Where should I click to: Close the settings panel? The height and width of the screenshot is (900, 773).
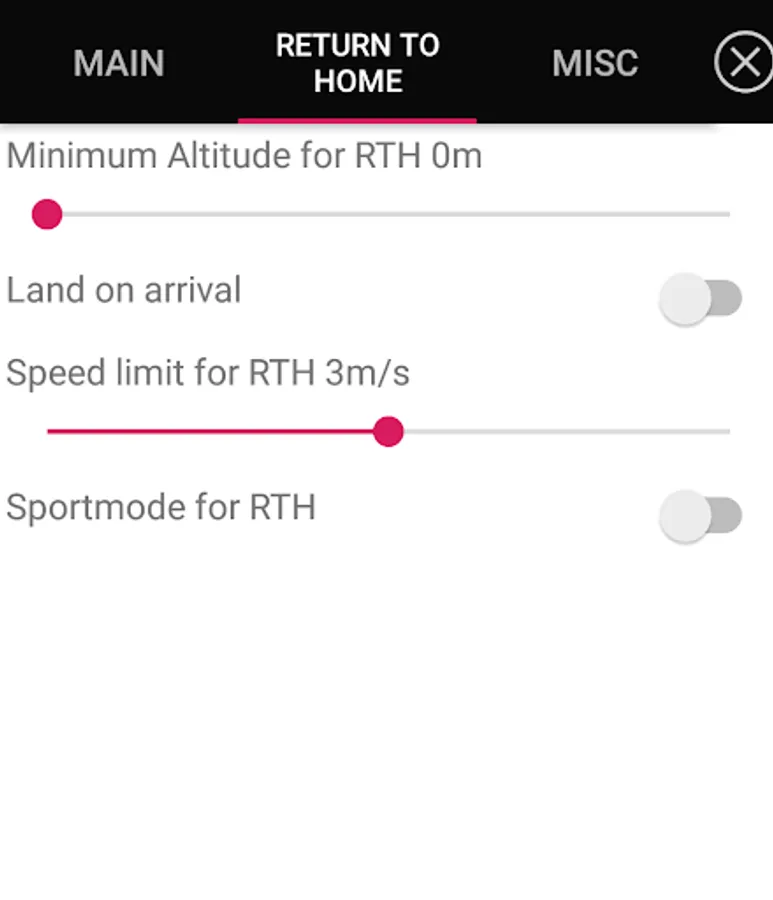[743, 63]
